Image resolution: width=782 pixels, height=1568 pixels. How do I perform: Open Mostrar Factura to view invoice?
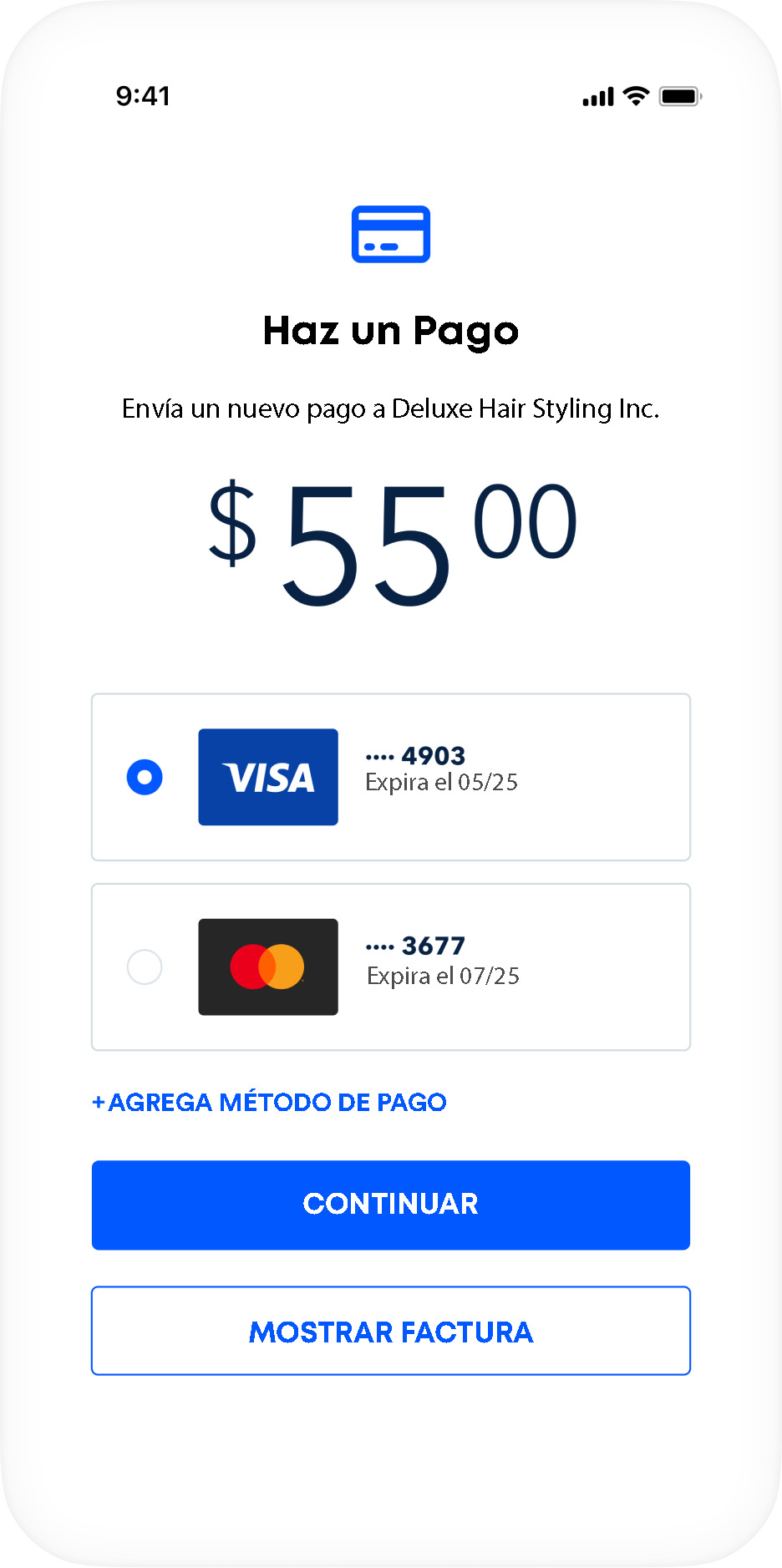(390, 1331)
